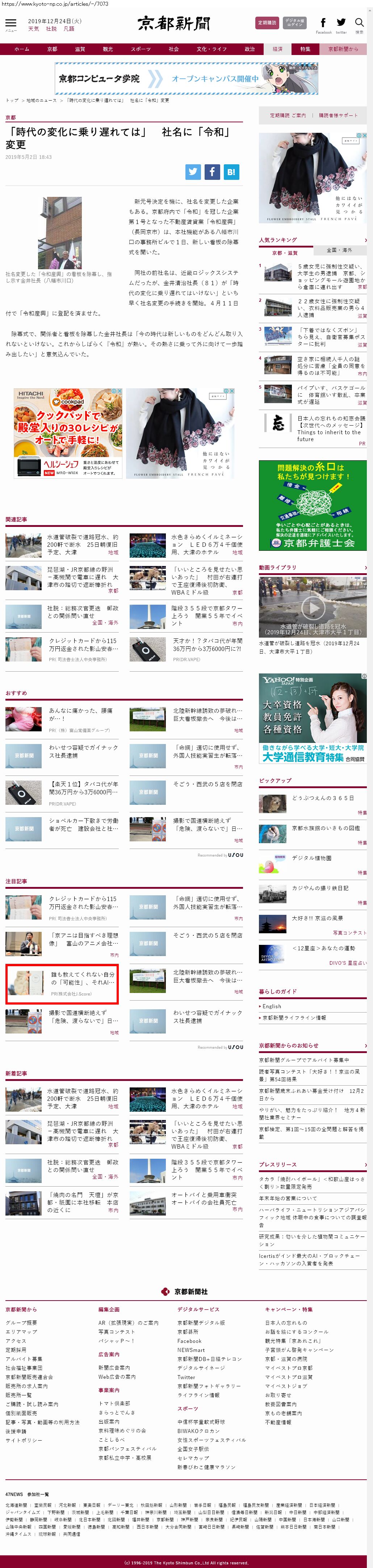The image size is (373, 1568).
Task: Tap the 定期購読 button
Action: pyautogui.click(x=267, y=23)
